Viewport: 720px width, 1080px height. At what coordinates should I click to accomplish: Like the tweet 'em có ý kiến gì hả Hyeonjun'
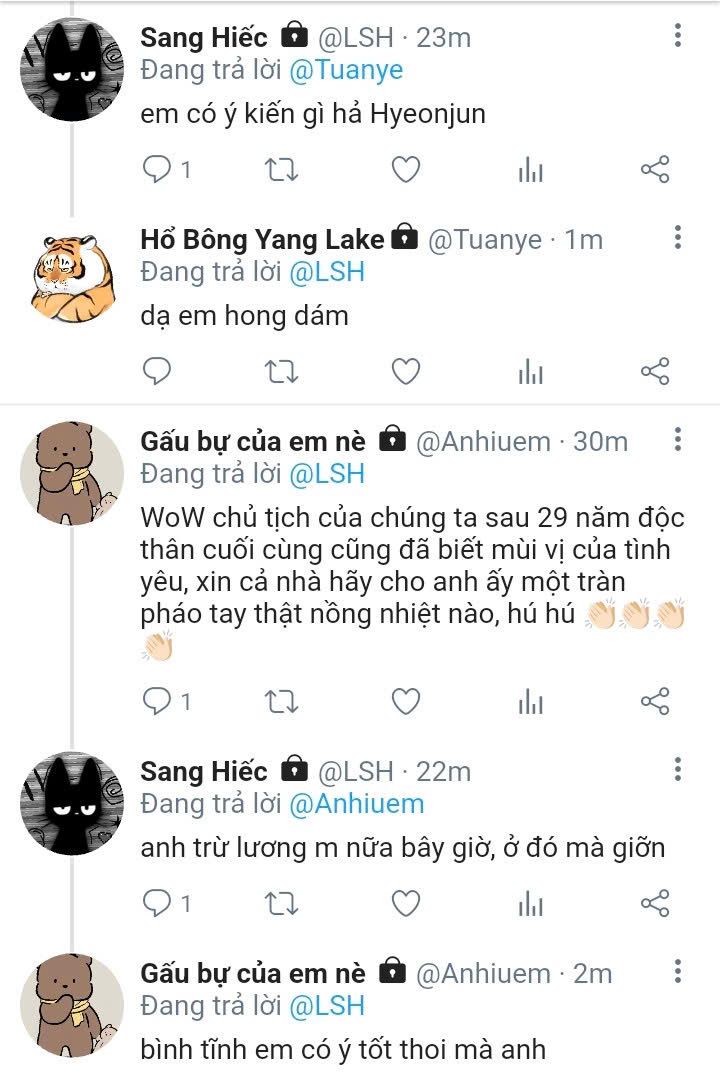pyautogui.click(x=405, y=170)
